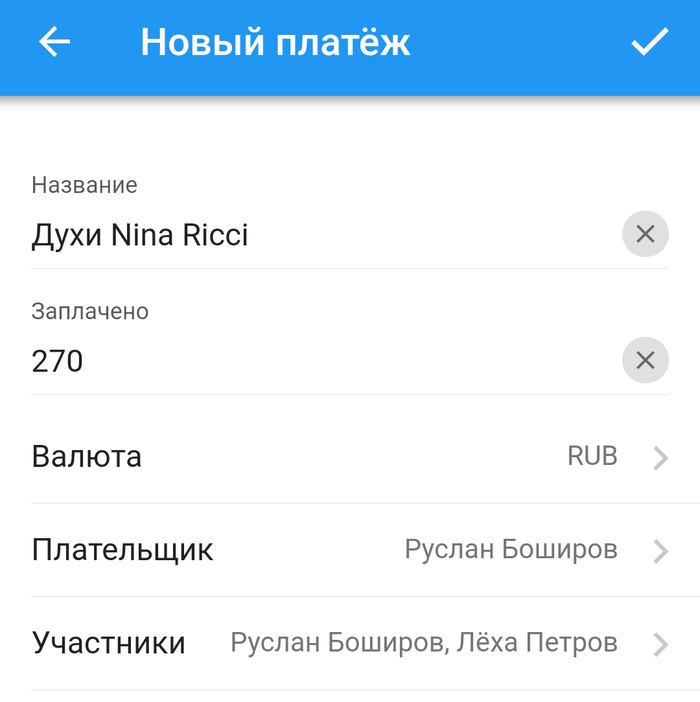700x702 pixels.
Task: Confirm the new payment with the checkmark
Action: tap(649, 42)
